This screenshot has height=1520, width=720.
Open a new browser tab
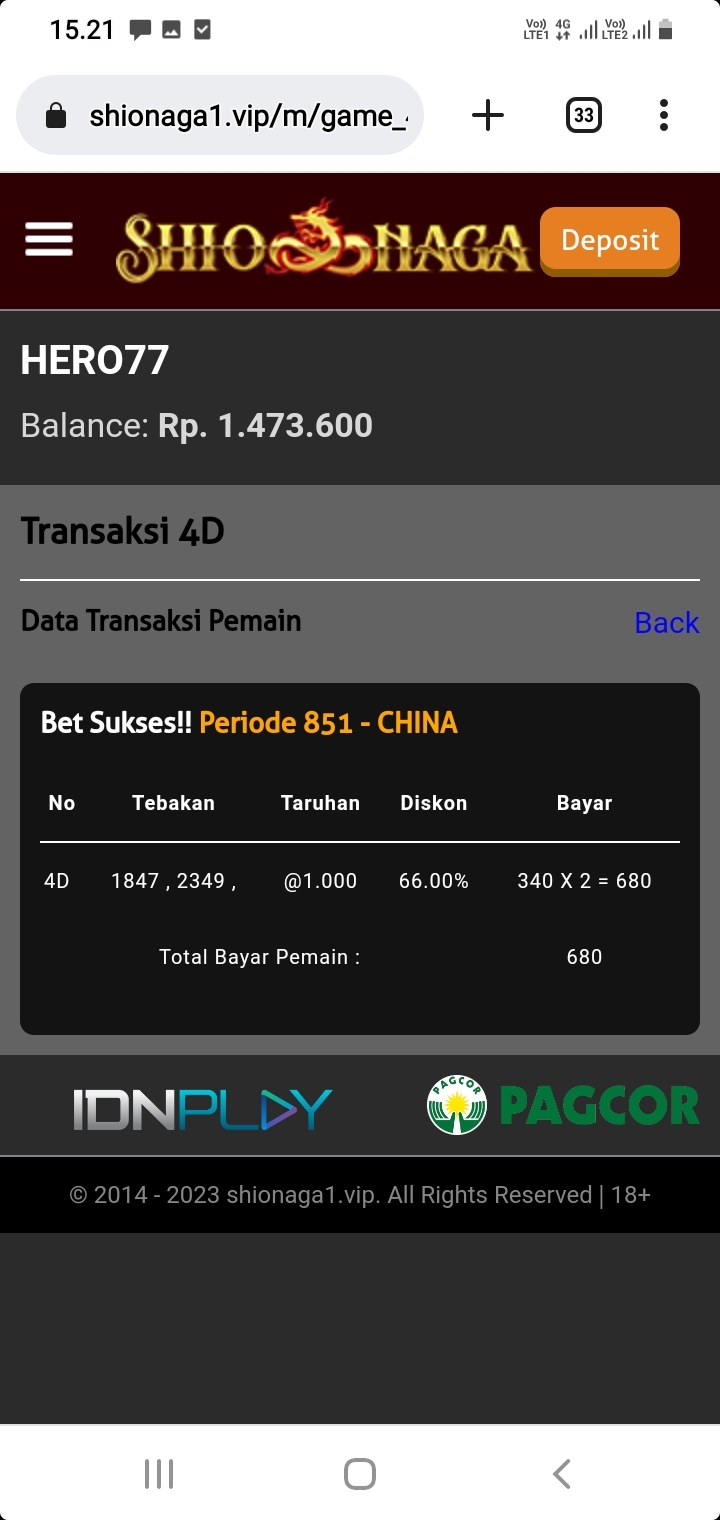488,116
